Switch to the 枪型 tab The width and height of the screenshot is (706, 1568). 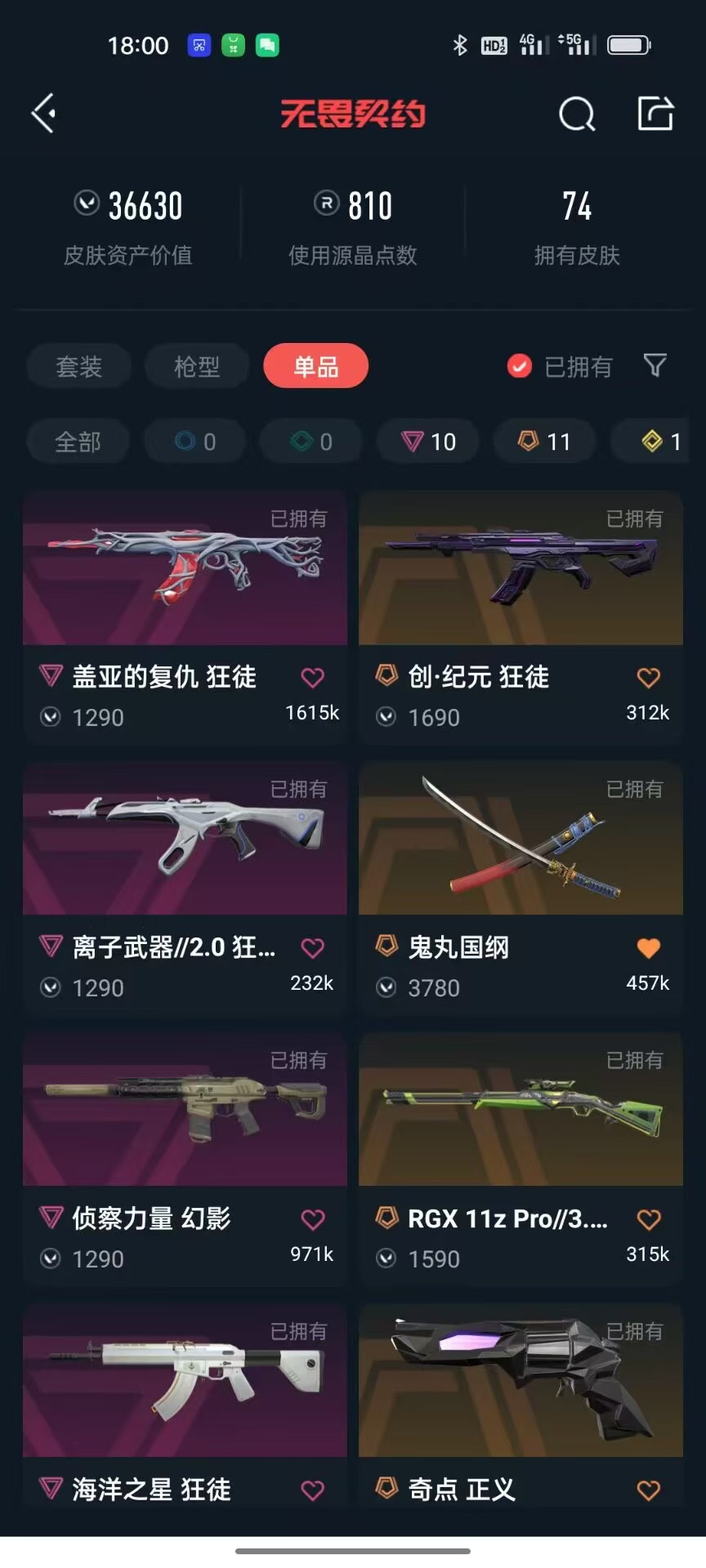pos(197,366)
